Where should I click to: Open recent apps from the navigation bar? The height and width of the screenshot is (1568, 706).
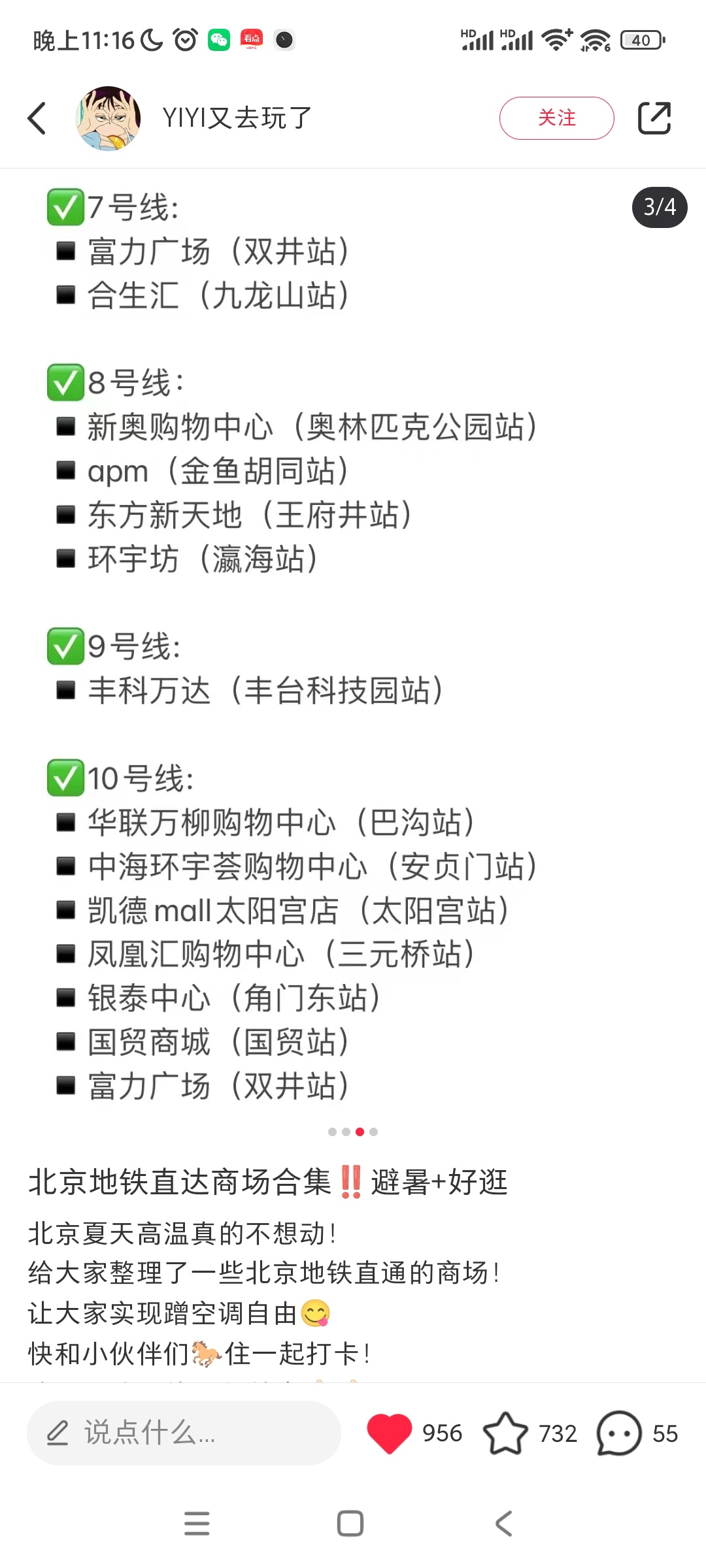pyautogui.click(x=197, y=1524)
